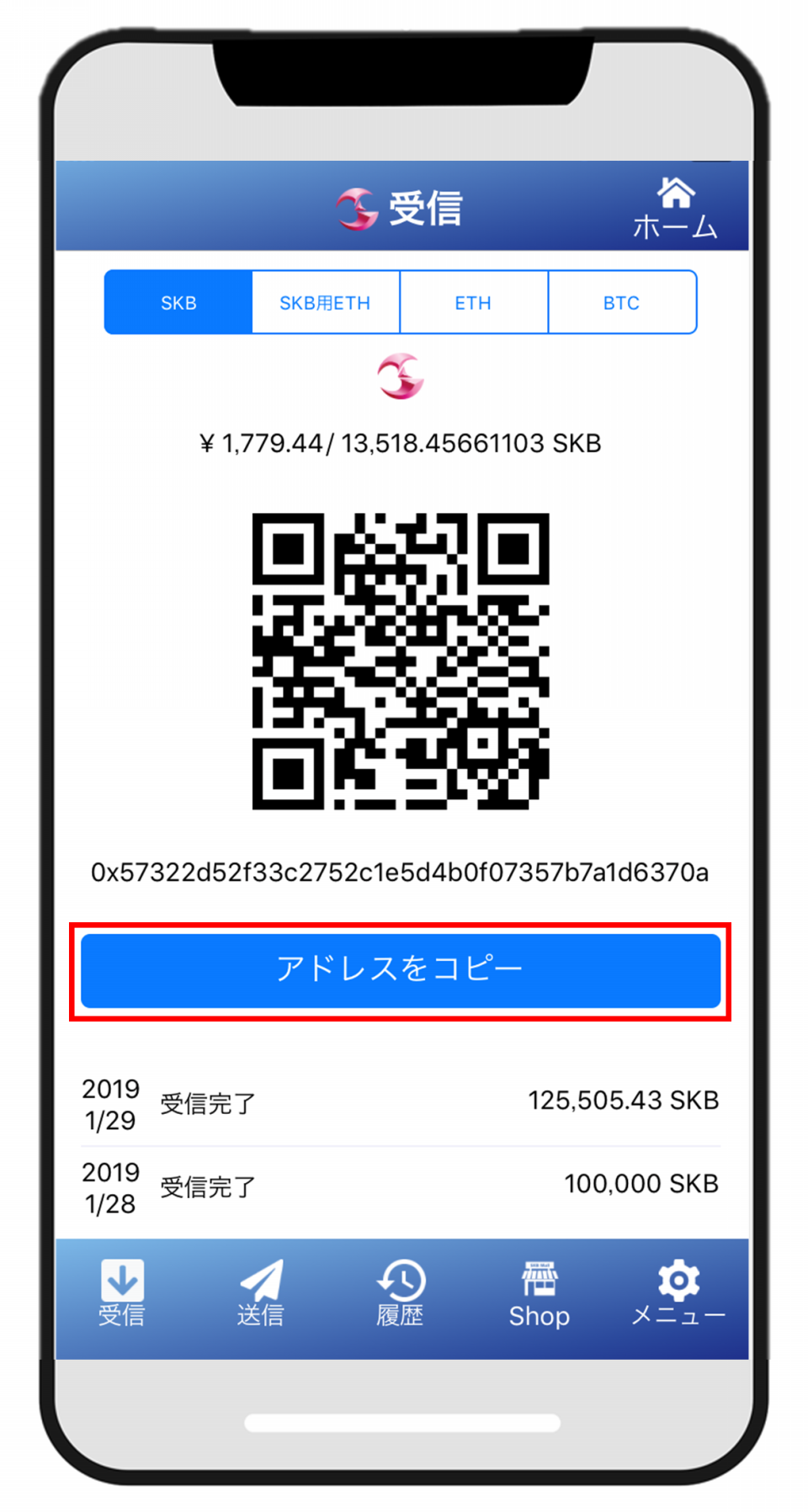Open the 送信 send tab

261,1294
